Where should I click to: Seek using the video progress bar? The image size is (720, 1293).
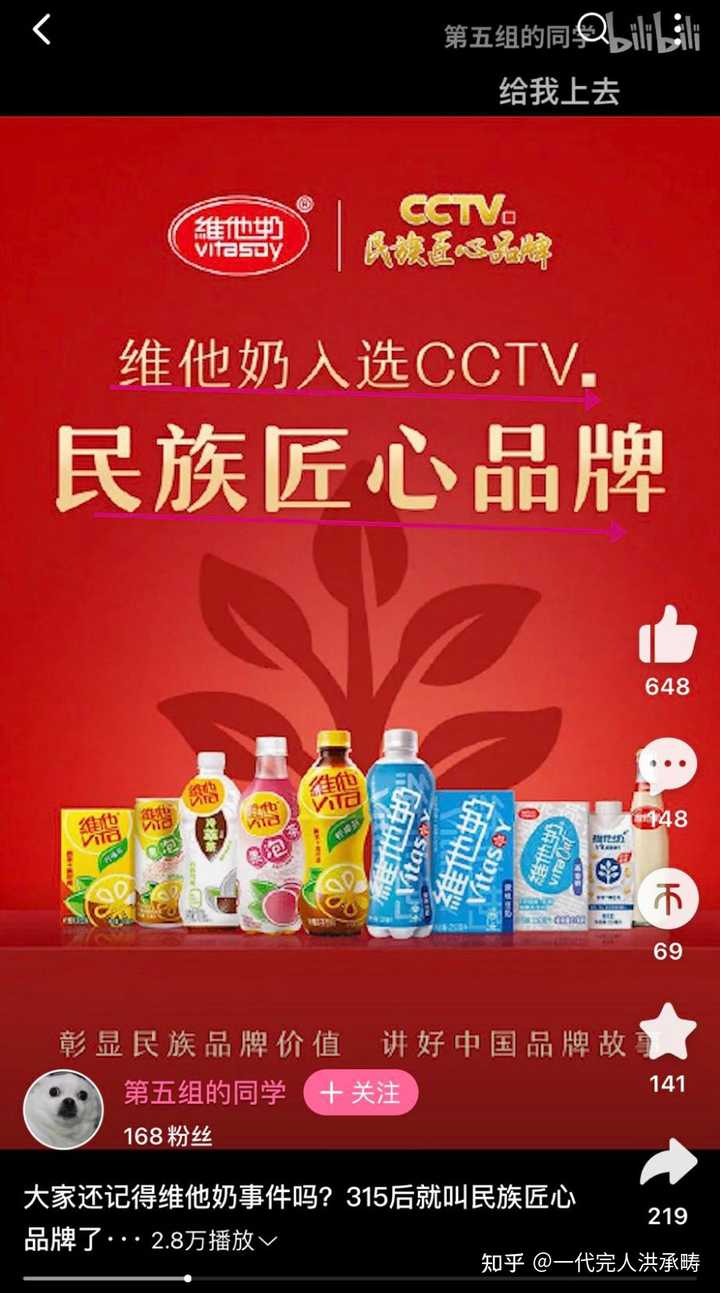(x=360, y=1277)
